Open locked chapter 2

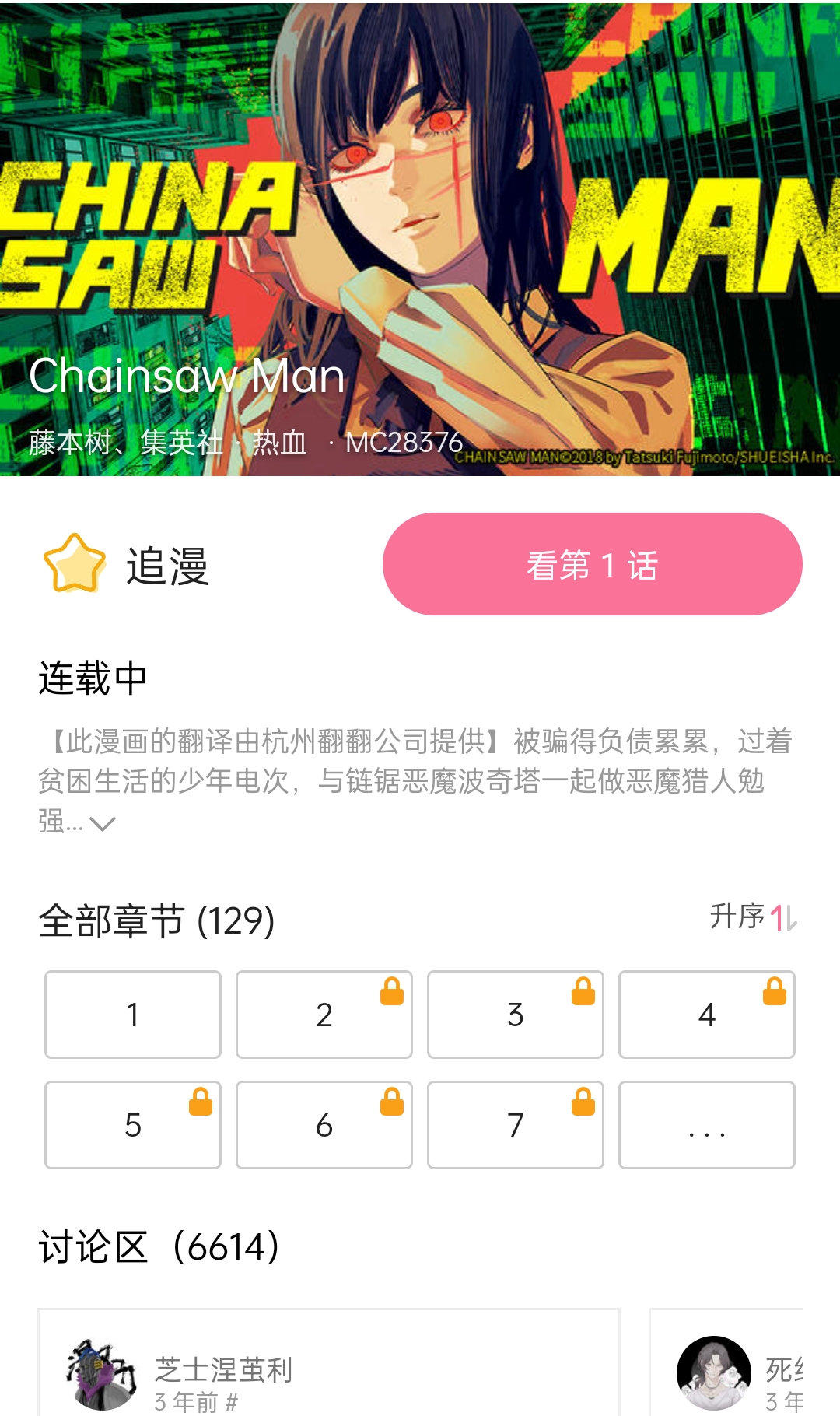coord(324,1015)
